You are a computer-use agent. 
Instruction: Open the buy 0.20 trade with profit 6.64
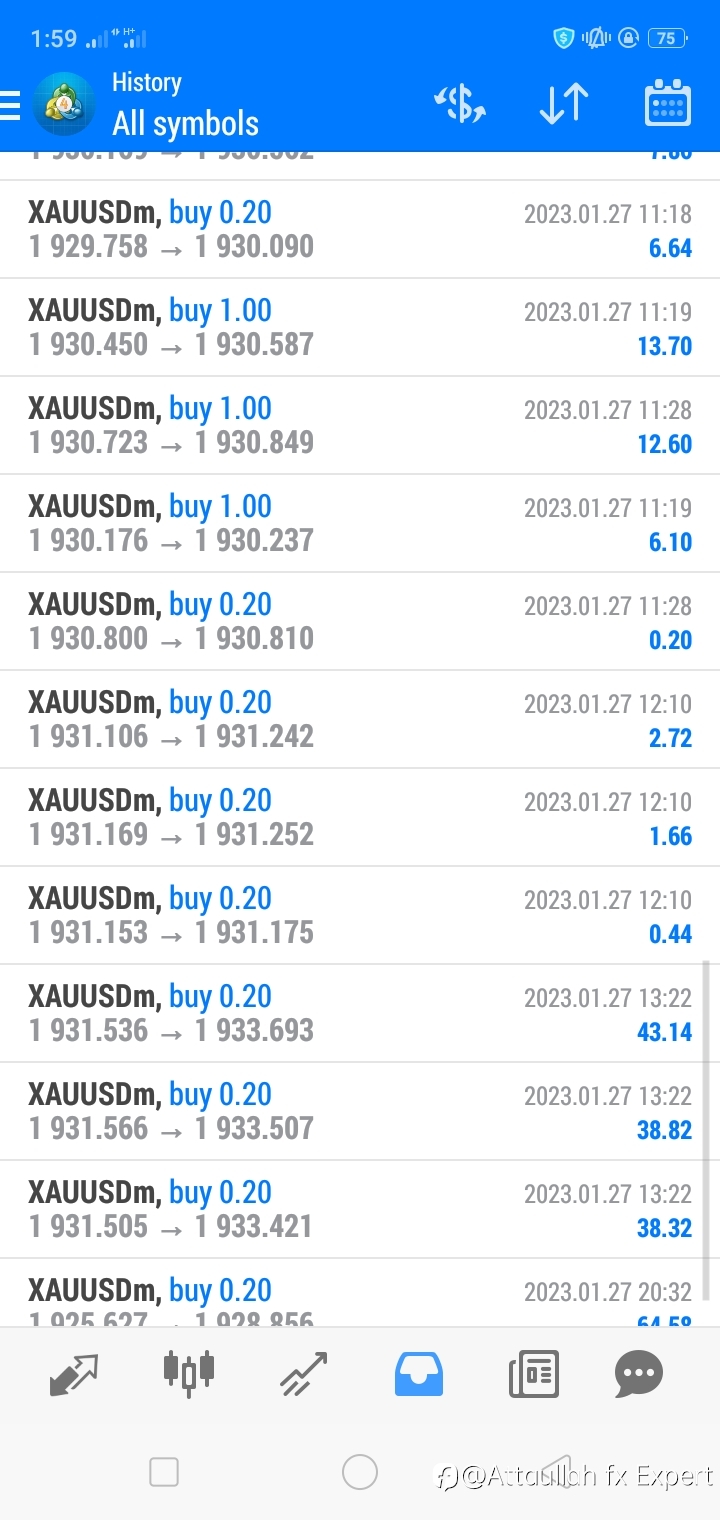point(360,230)
